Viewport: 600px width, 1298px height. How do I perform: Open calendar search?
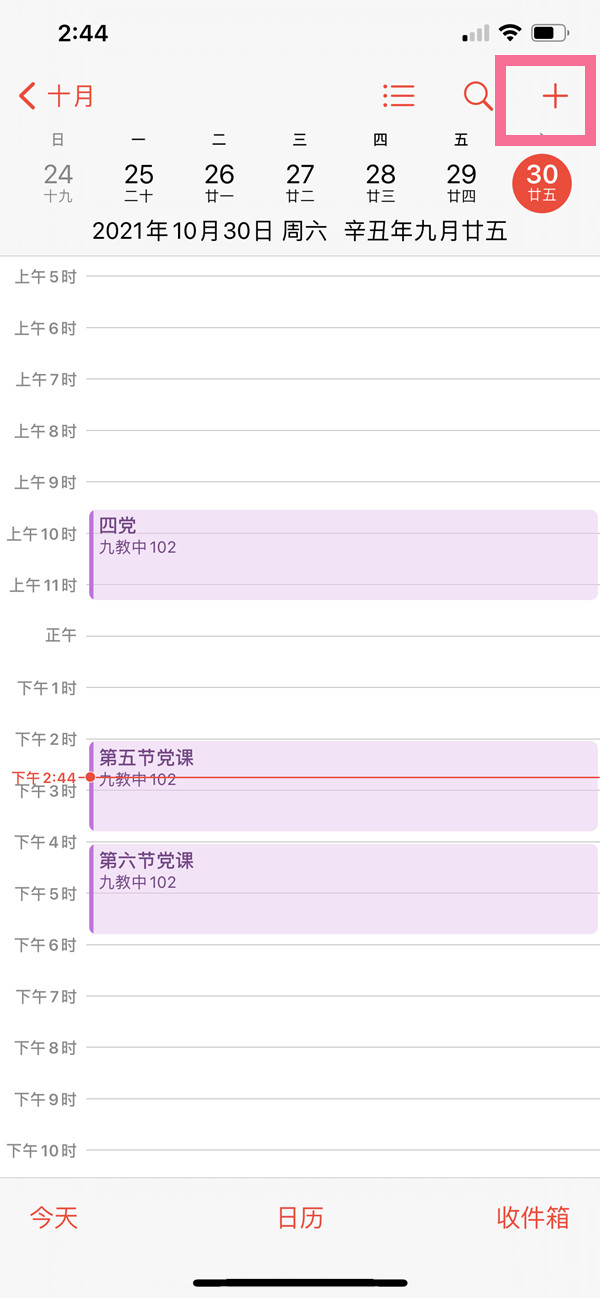click(478, 96)
